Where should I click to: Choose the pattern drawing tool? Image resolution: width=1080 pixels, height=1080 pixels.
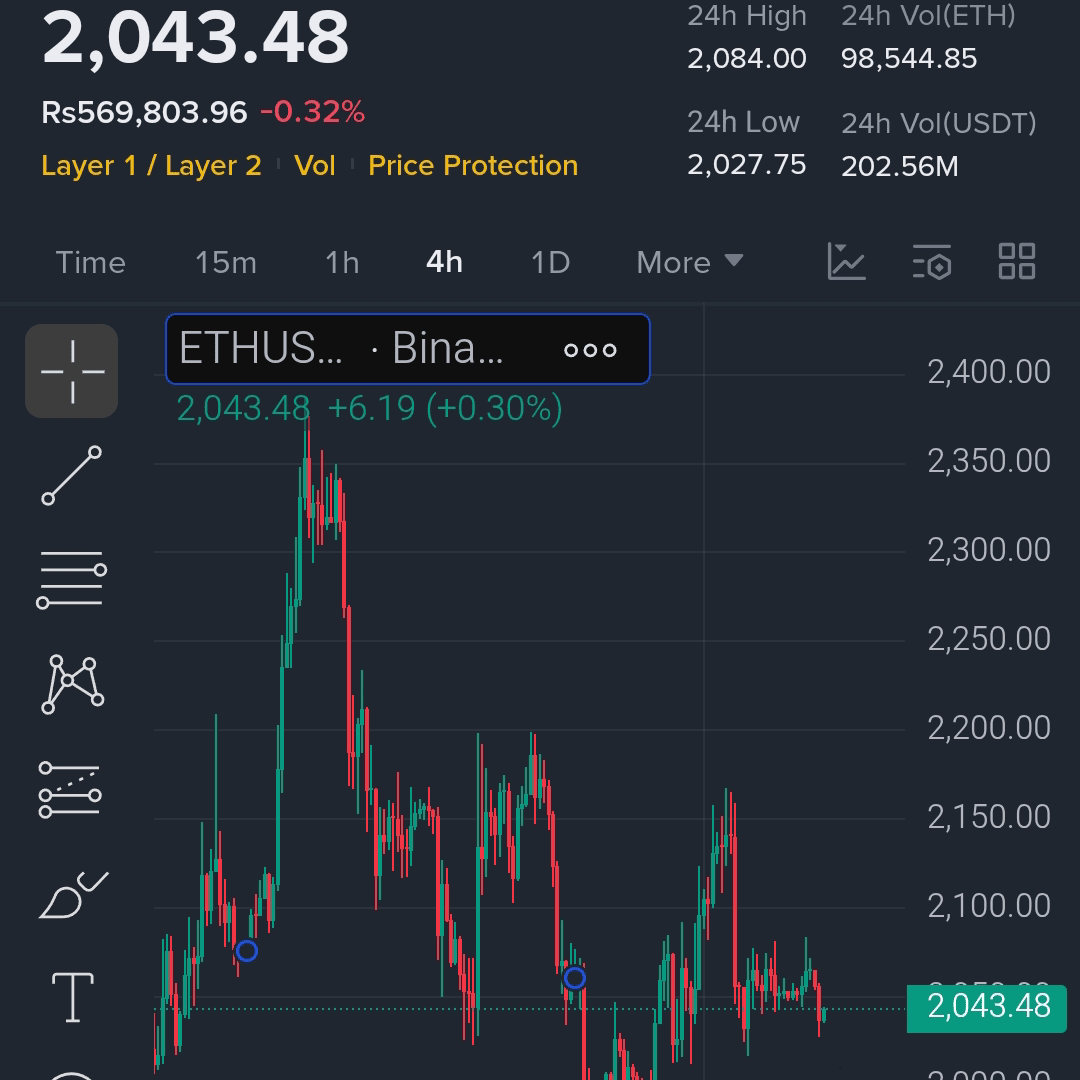(x=72, y=684)
